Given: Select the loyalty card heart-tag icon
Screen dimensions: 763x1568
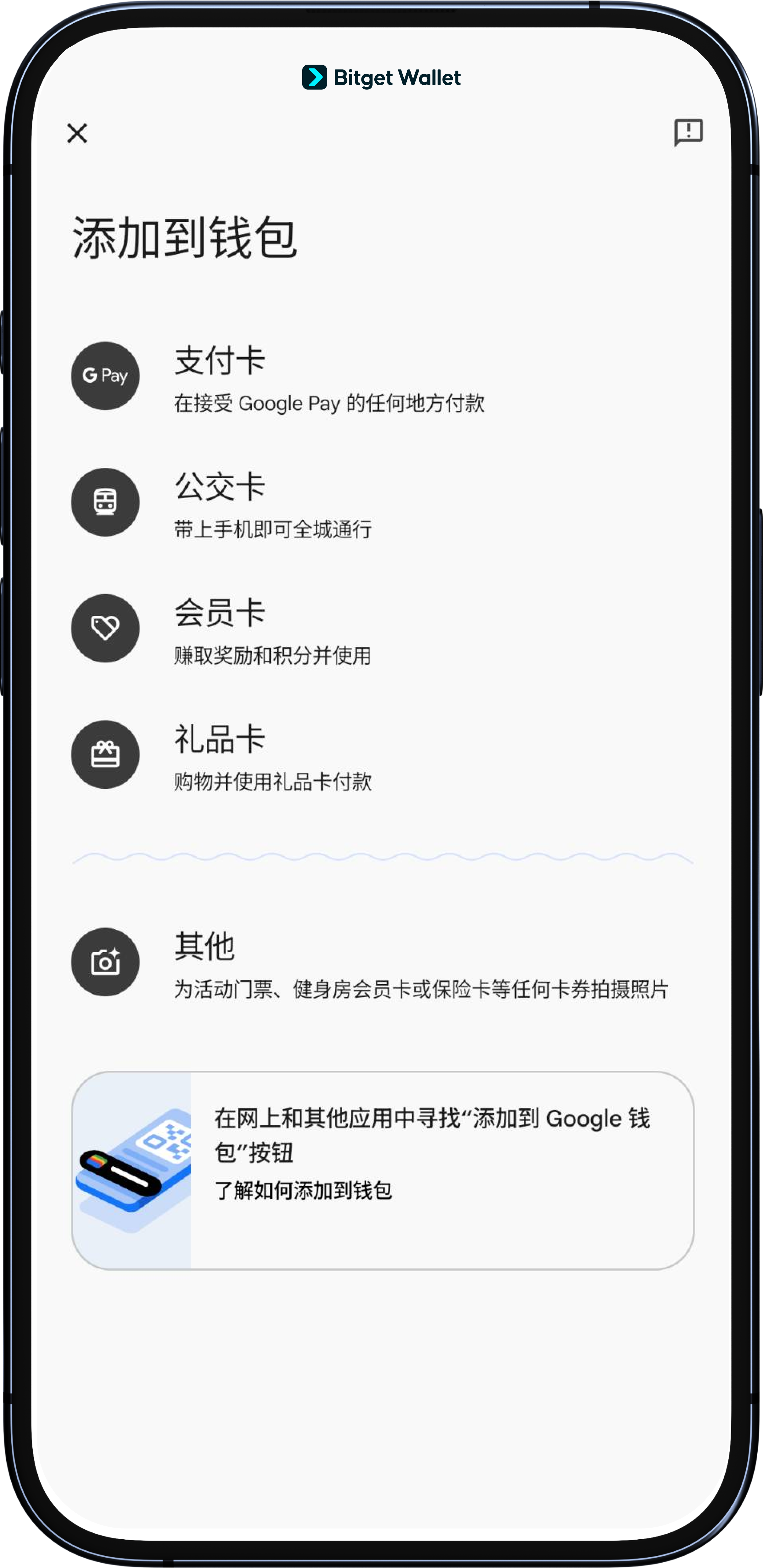Looking at the screenshot, I should point(105,628).
